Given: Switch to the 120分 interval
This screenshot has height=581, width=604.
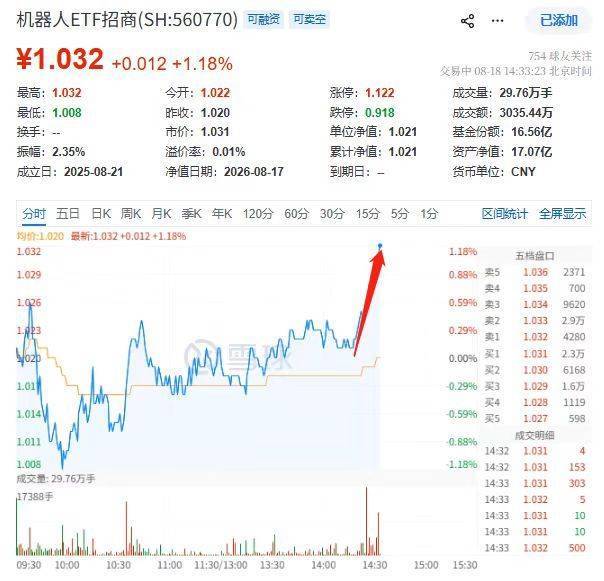Looking at the screenshot, I should click(258, 213).
